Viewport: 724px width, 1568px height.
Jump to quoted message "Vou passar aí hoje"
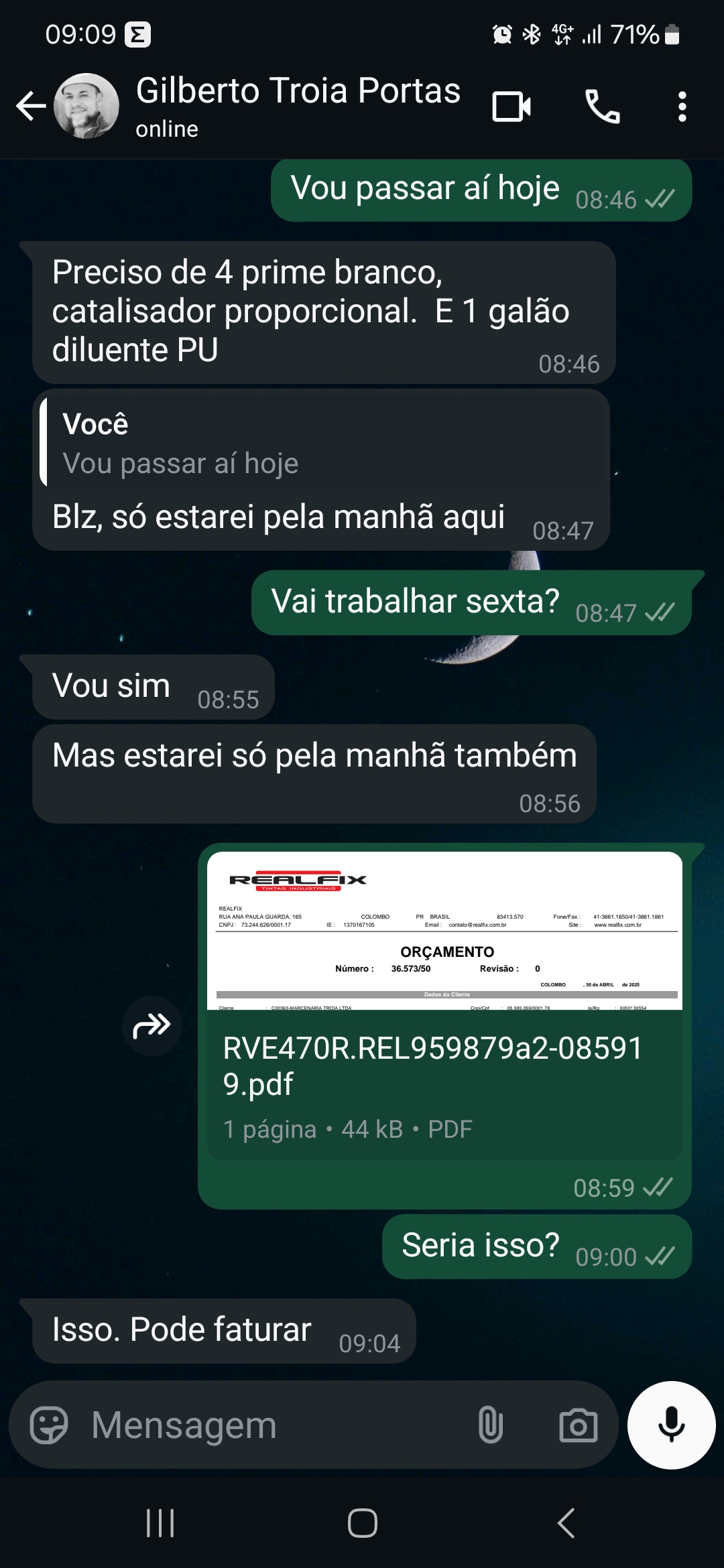pyautogui.click(x=320, y=444)
